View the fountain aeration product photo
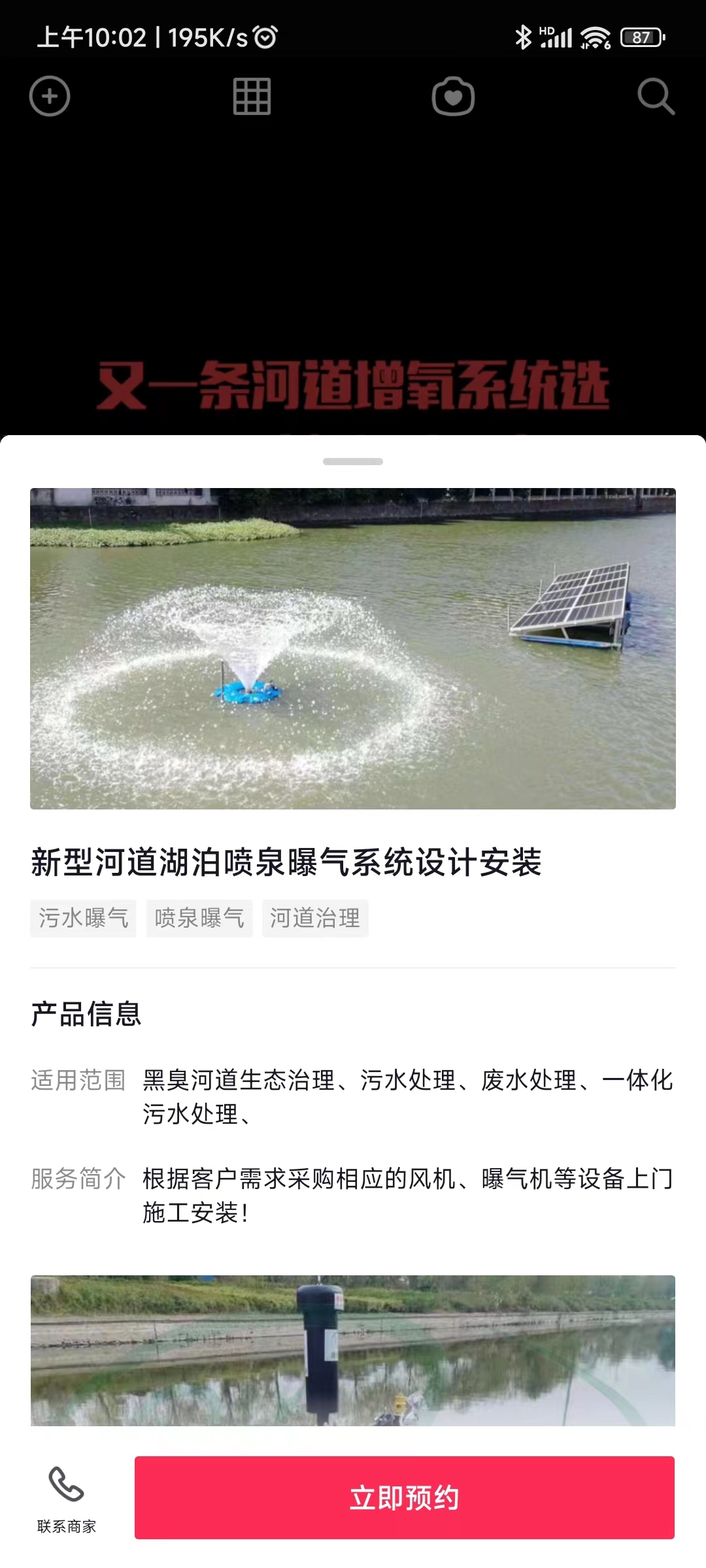Viewport: 706px width, 1568px height. [353, 648]
